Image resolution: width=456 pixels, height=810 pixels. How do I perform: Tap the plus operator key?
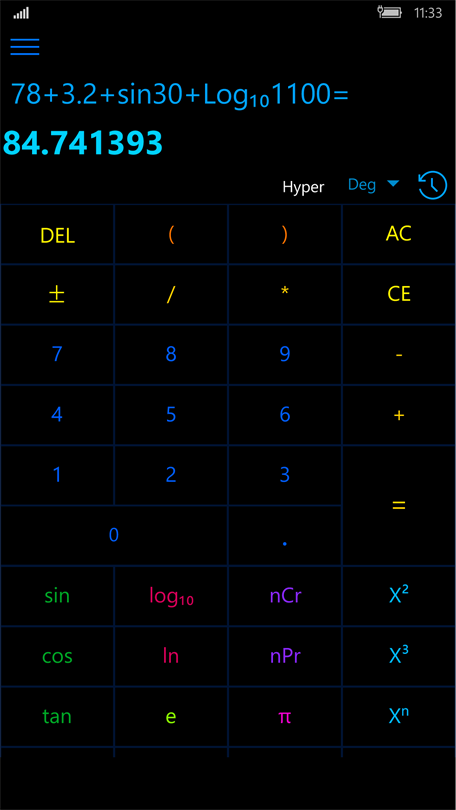399,415
